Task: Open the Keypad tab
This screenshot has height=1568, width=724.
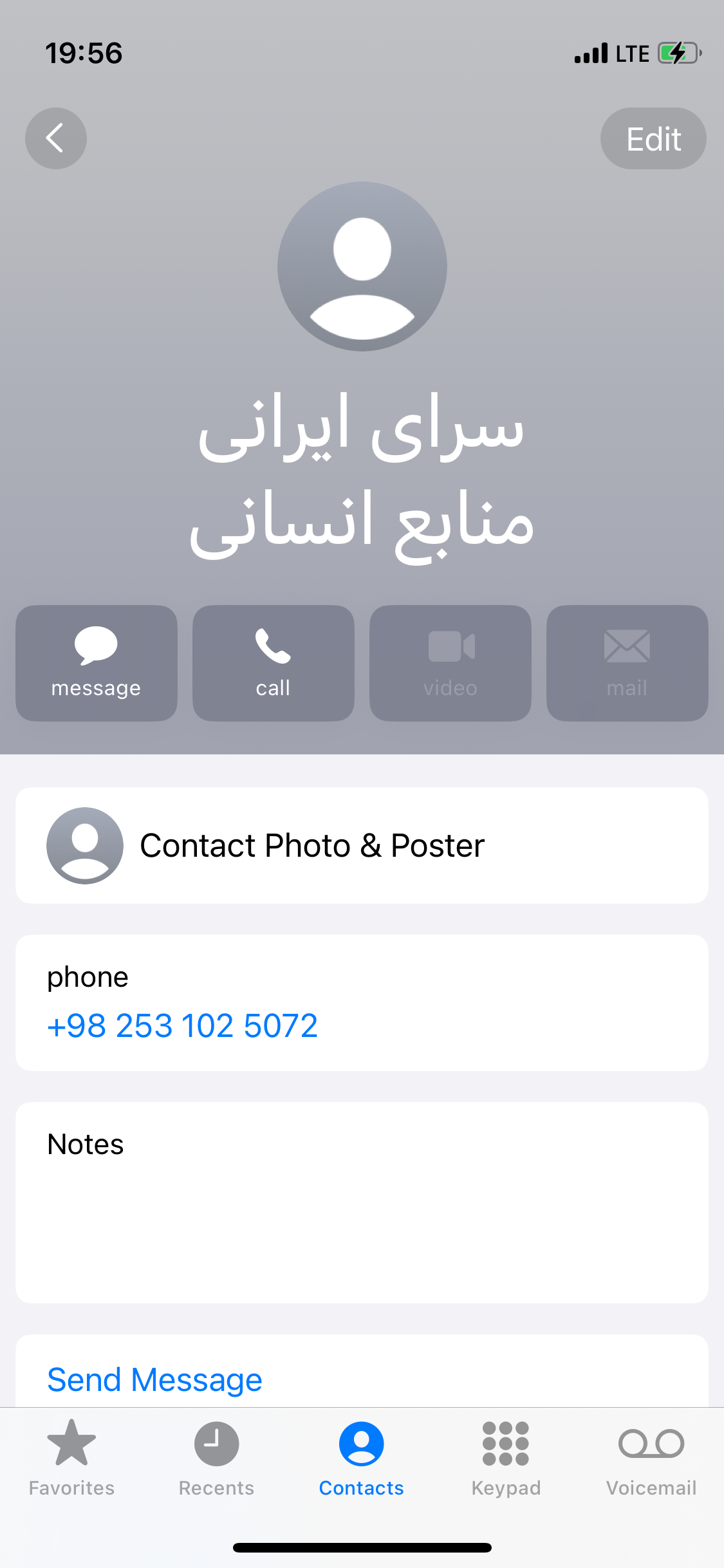Action: tap(506, 1458)
